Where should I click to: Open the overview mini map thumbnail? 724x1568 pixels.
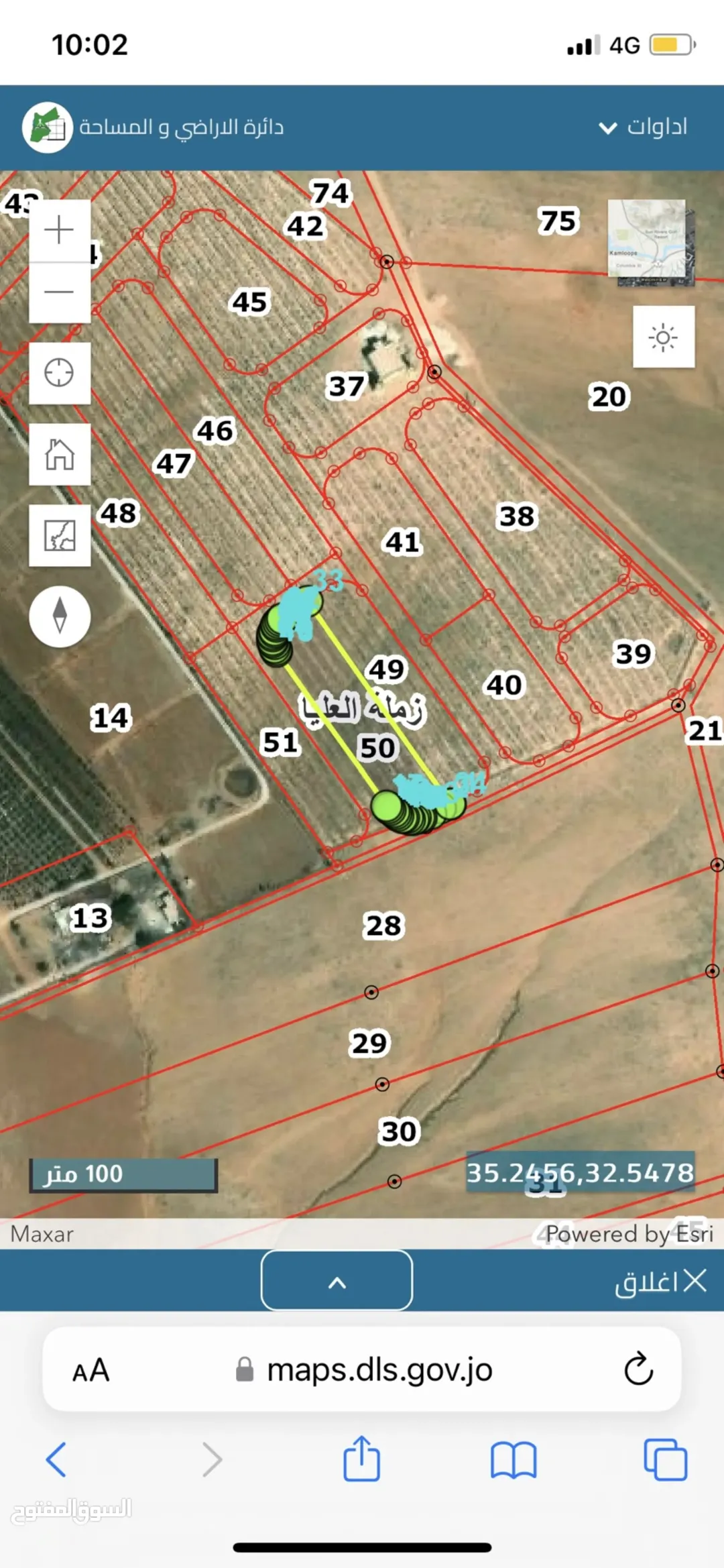[x=651, y=243]
